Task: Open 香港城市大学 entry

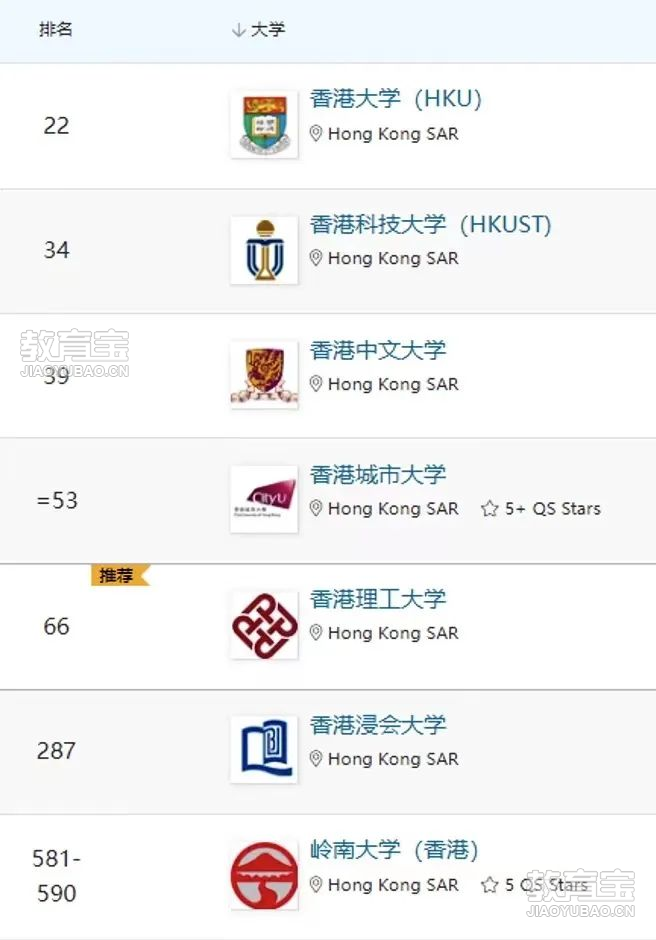Action: pos(378,475)
